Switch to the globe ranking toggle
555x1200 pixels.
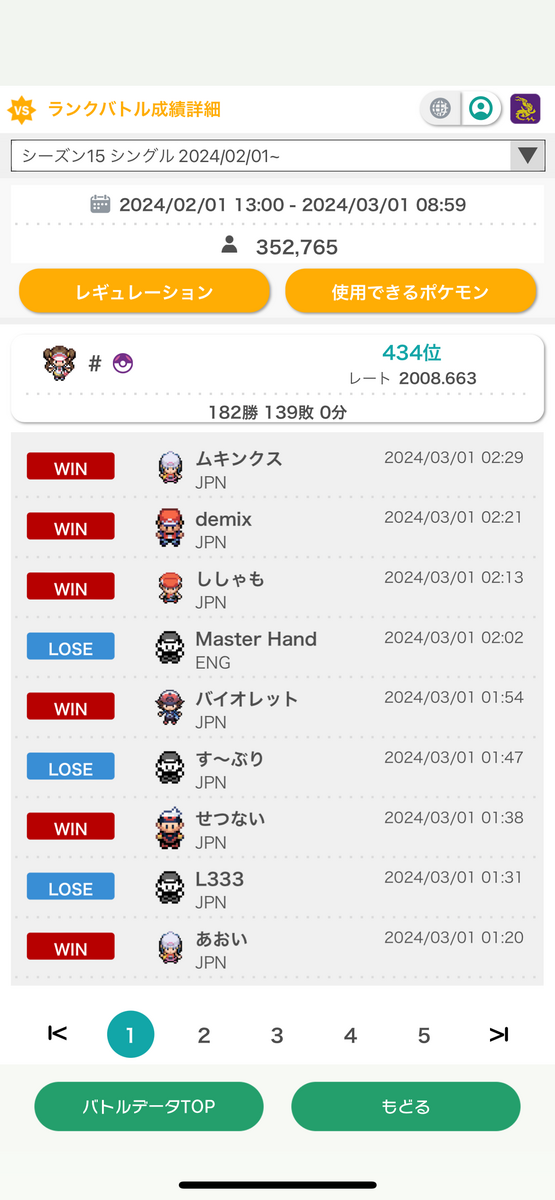440,108
